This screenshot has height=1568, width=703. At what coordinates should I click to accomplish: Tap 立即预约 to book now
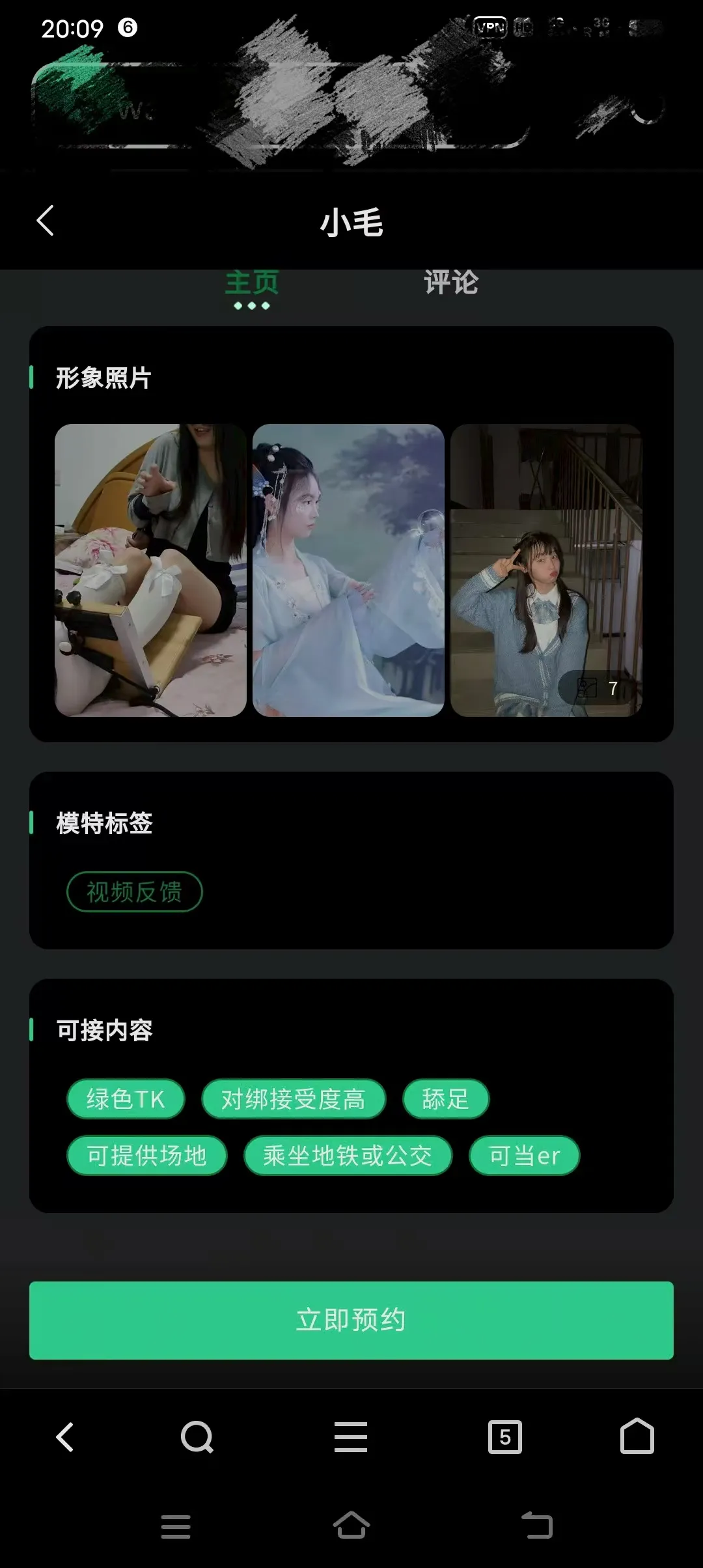pyautogui.click(x=351, y=1320)
